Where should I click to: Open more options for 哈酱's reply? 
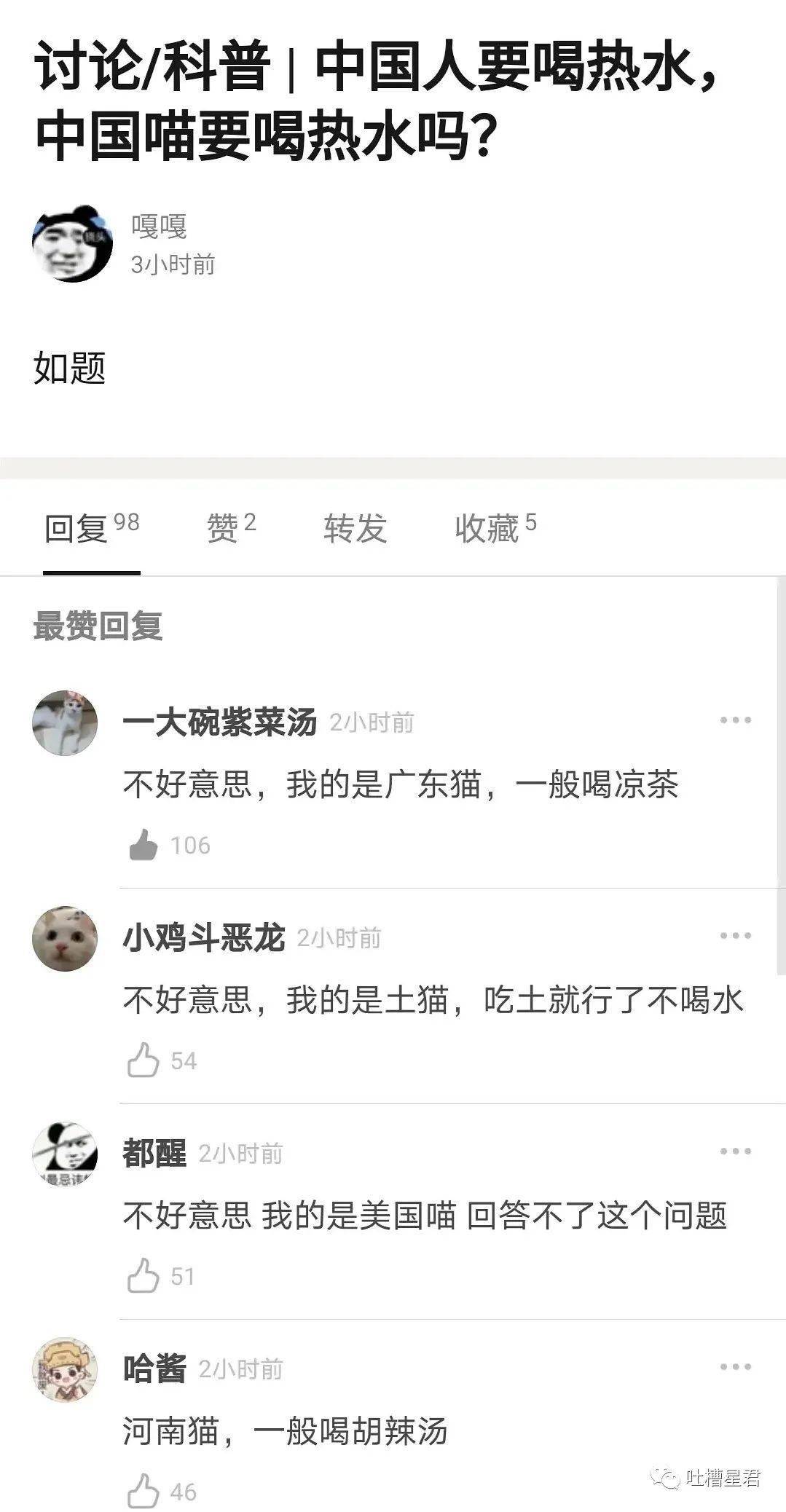pos(735,1367)
